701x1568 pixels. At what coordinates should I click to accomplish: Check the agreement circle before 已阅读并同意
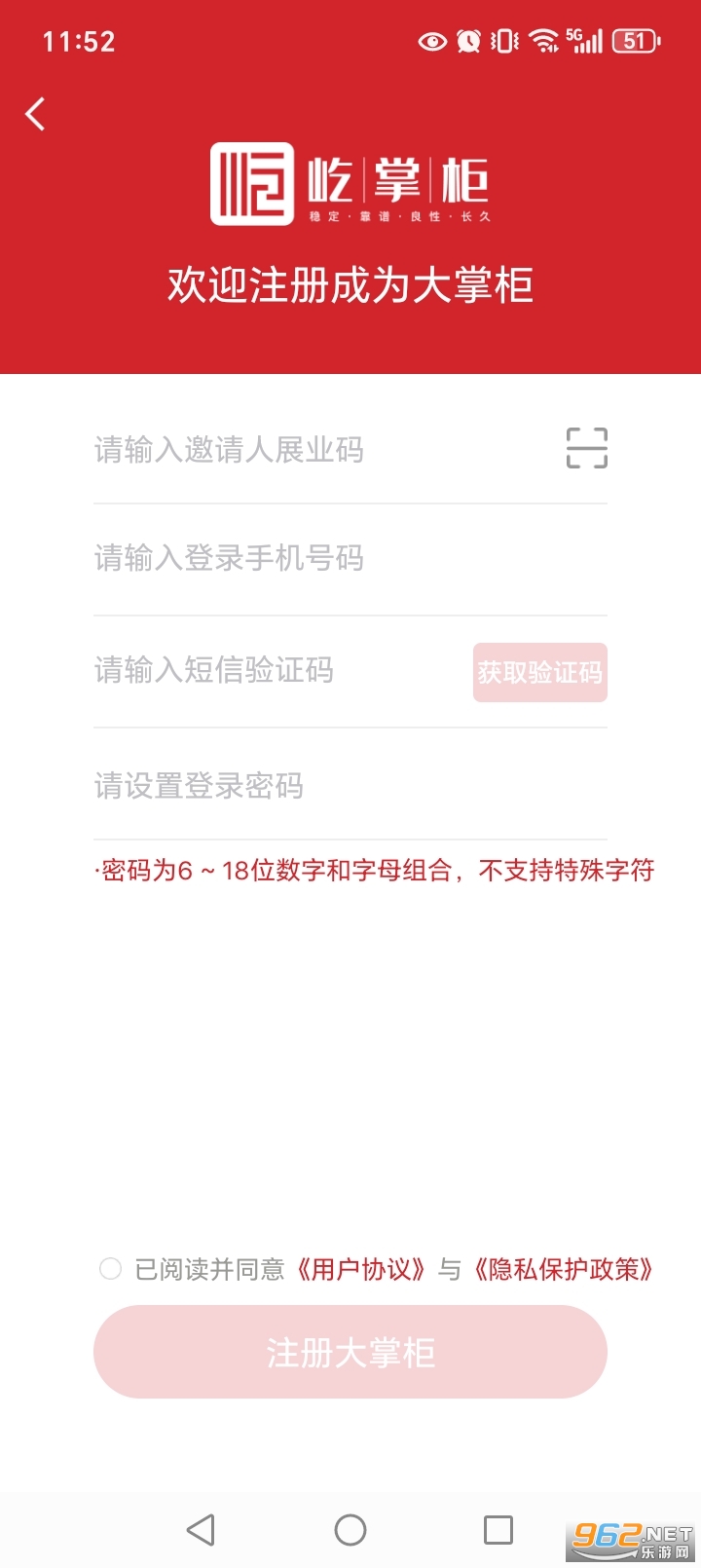point(109,1268)
